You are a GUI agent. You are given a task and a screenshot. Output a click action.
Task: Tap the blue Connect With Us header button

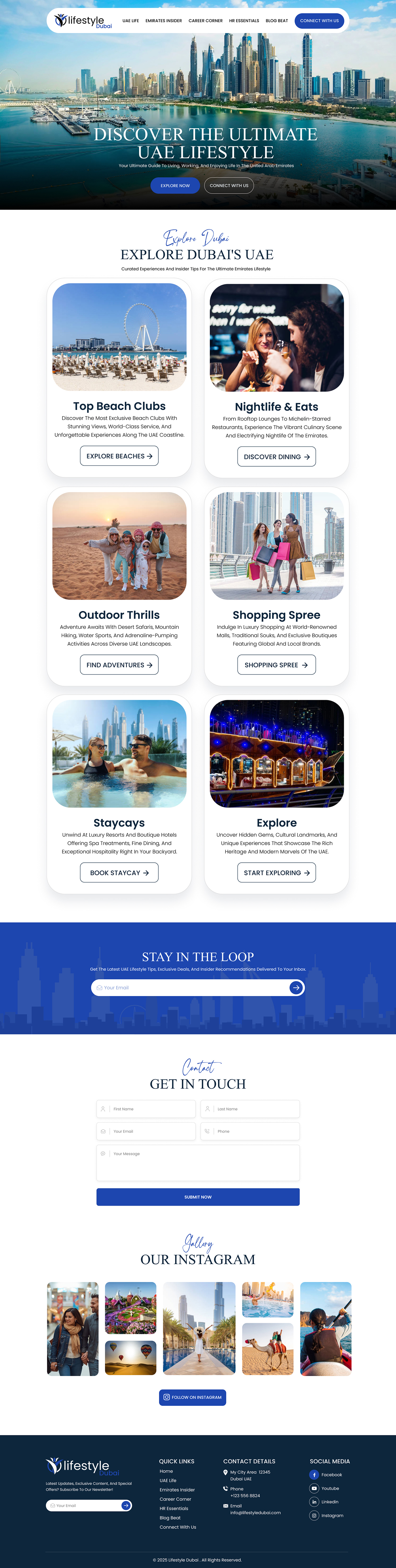(319, 21)
